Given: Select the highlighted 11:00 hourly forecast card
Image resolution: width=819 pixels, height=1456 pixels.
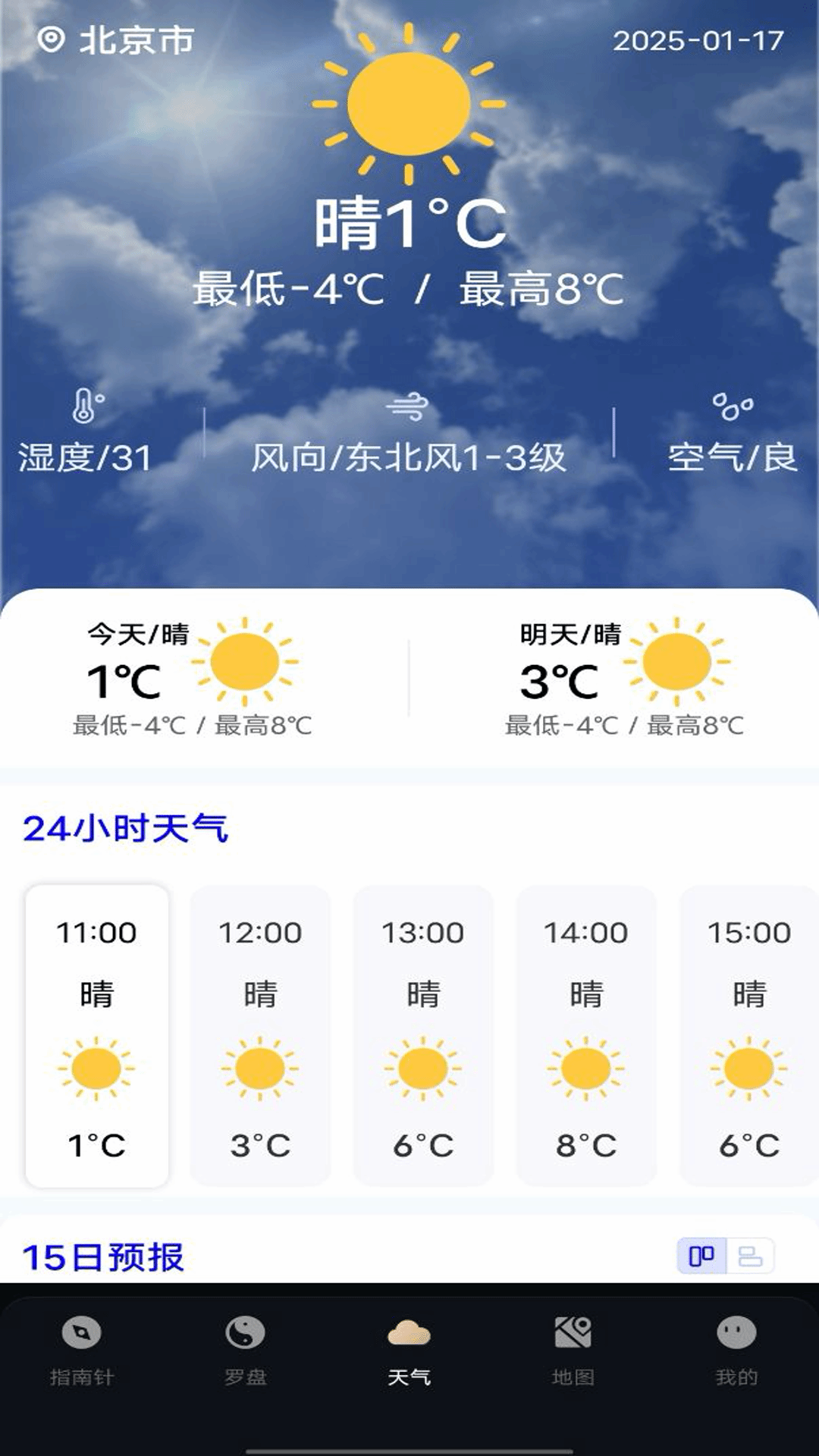Looking at the screenshot, I should coord(99,1039).
